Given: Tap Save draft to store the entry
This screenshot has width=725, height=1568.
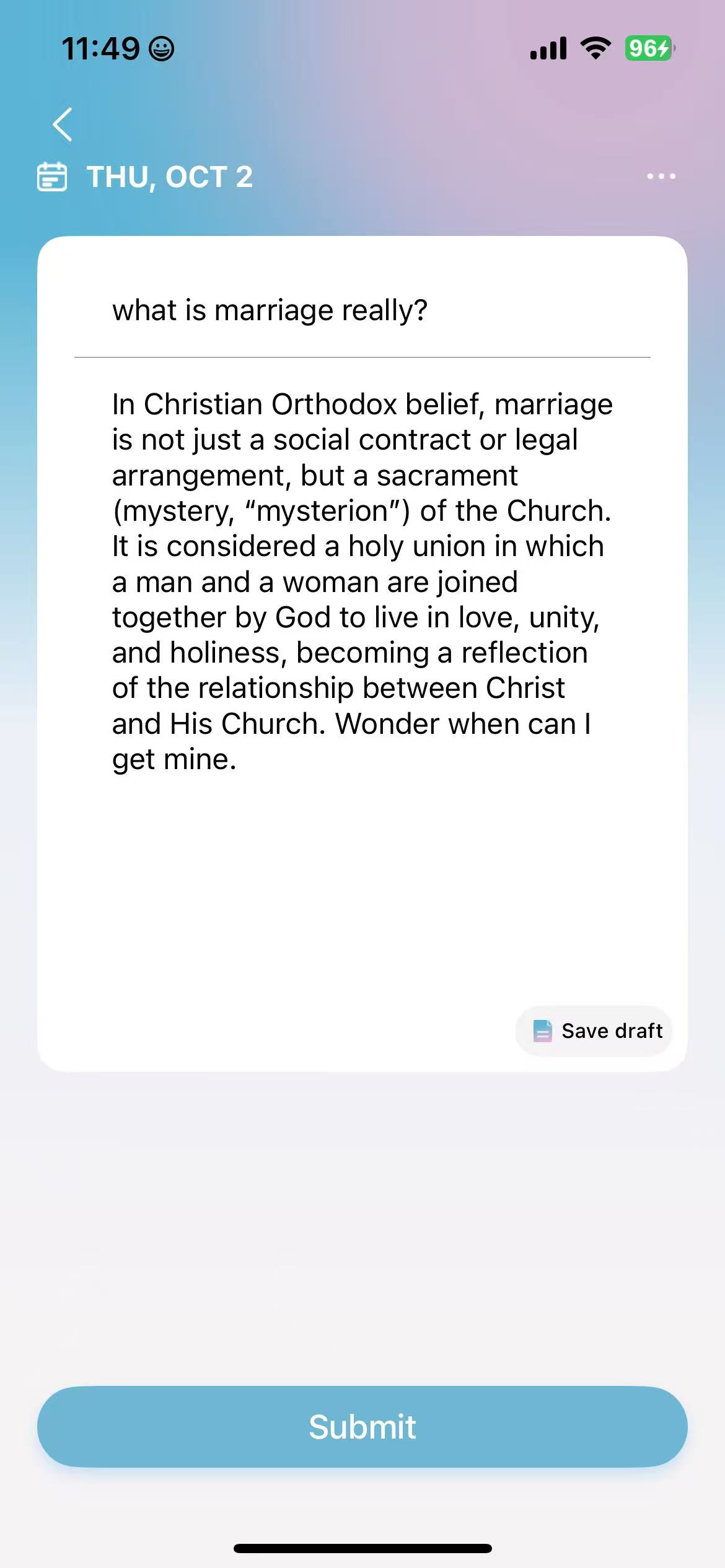Looking at the screenshot, I should click(593, 1030).
